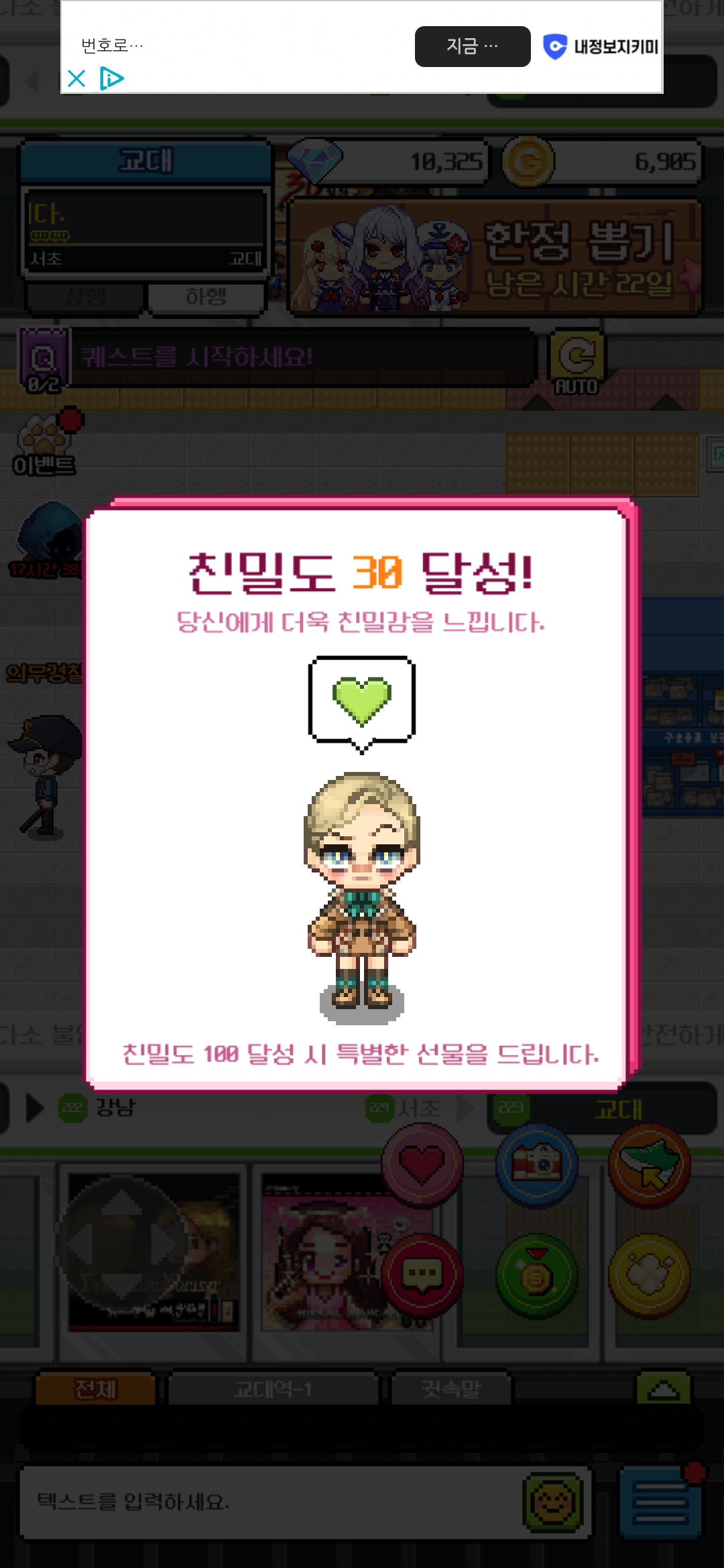The image size is (724, 1568).
Task: Switch to the 전체 chat tab
Action: (x=95, y=1389)
